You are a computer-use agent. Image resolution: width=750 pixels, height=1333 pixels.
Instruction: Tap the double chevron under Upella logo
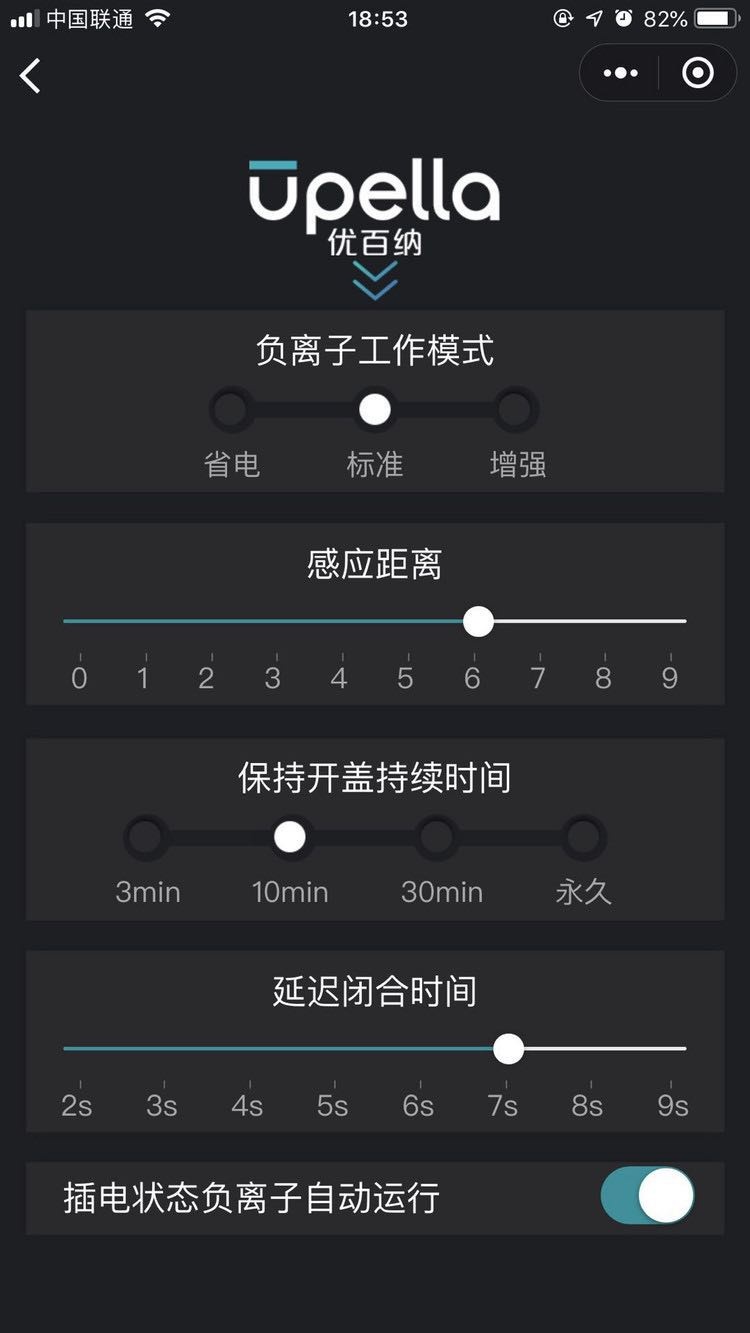[375, 280]
